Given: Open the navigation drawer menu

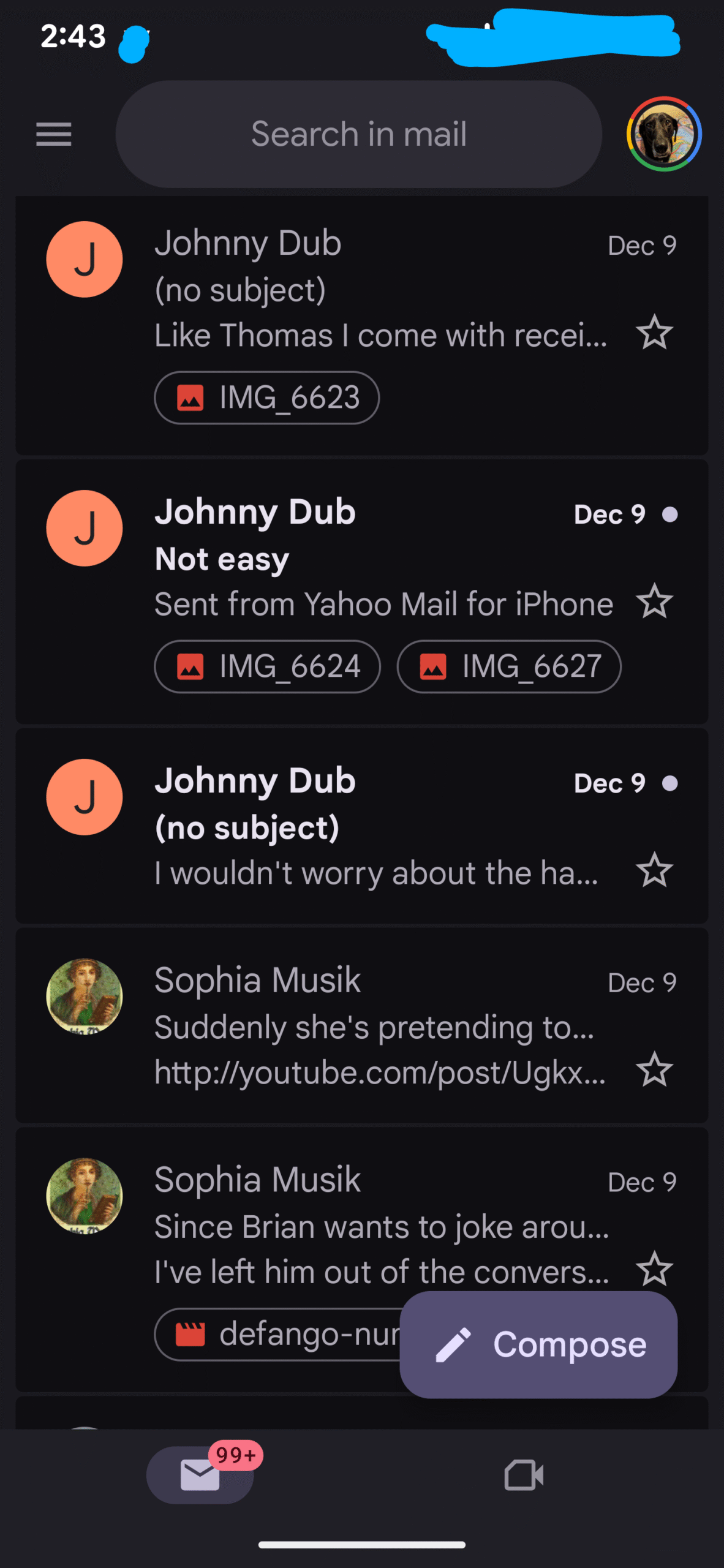Looking at the screenshot, I should (x=54, y=134).
